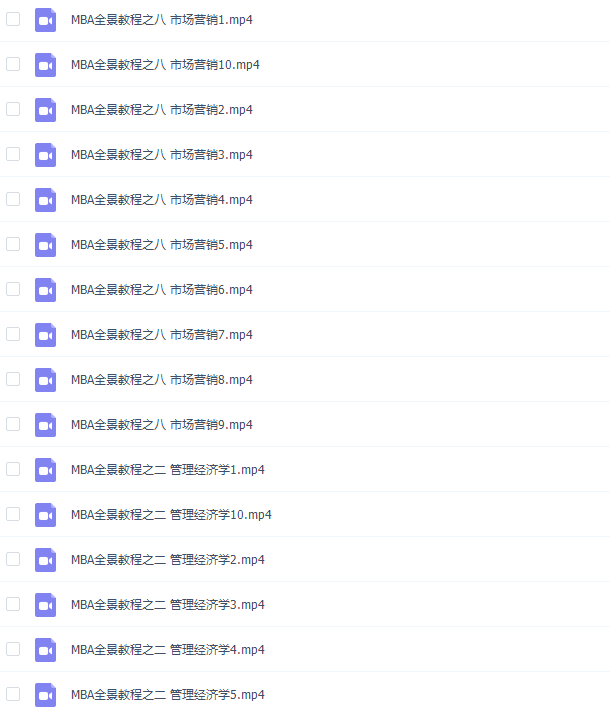
Task: Select checkbox for 管理经济学10.mp4
Action: (13, 514)
